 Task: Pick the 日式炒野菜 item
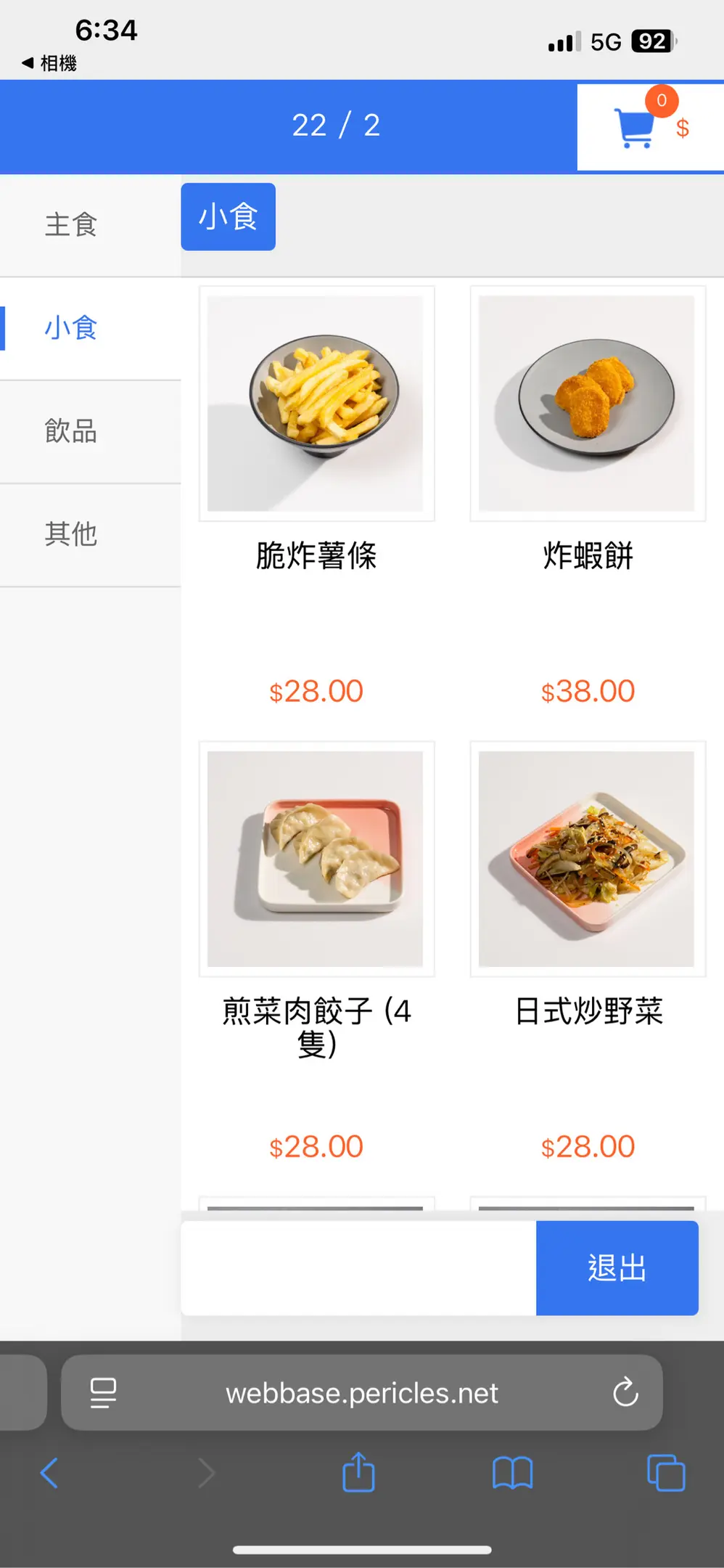(x=588, y=859)
